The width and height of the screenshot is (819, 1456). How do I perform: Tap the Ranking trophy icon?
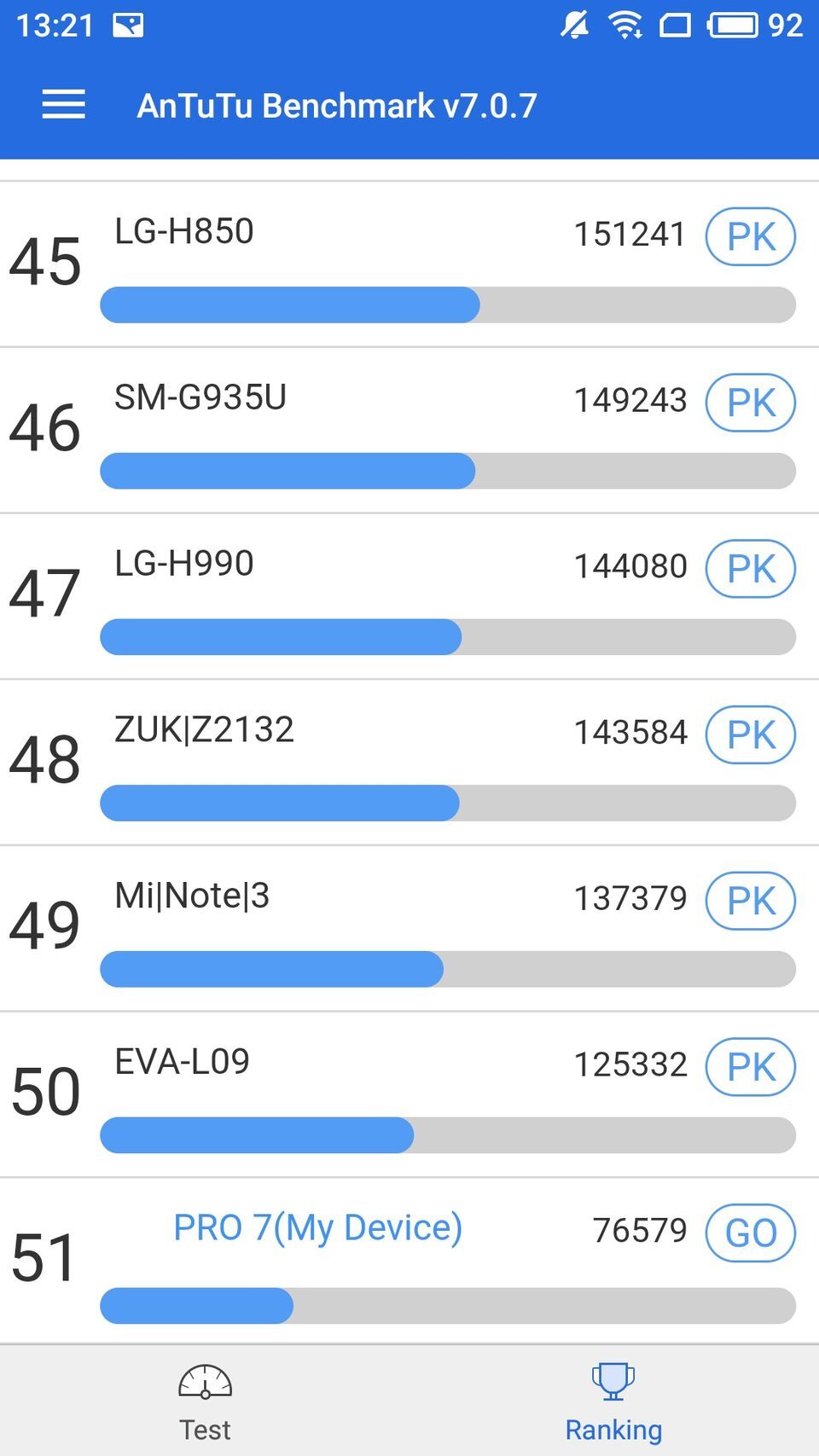613,1378
